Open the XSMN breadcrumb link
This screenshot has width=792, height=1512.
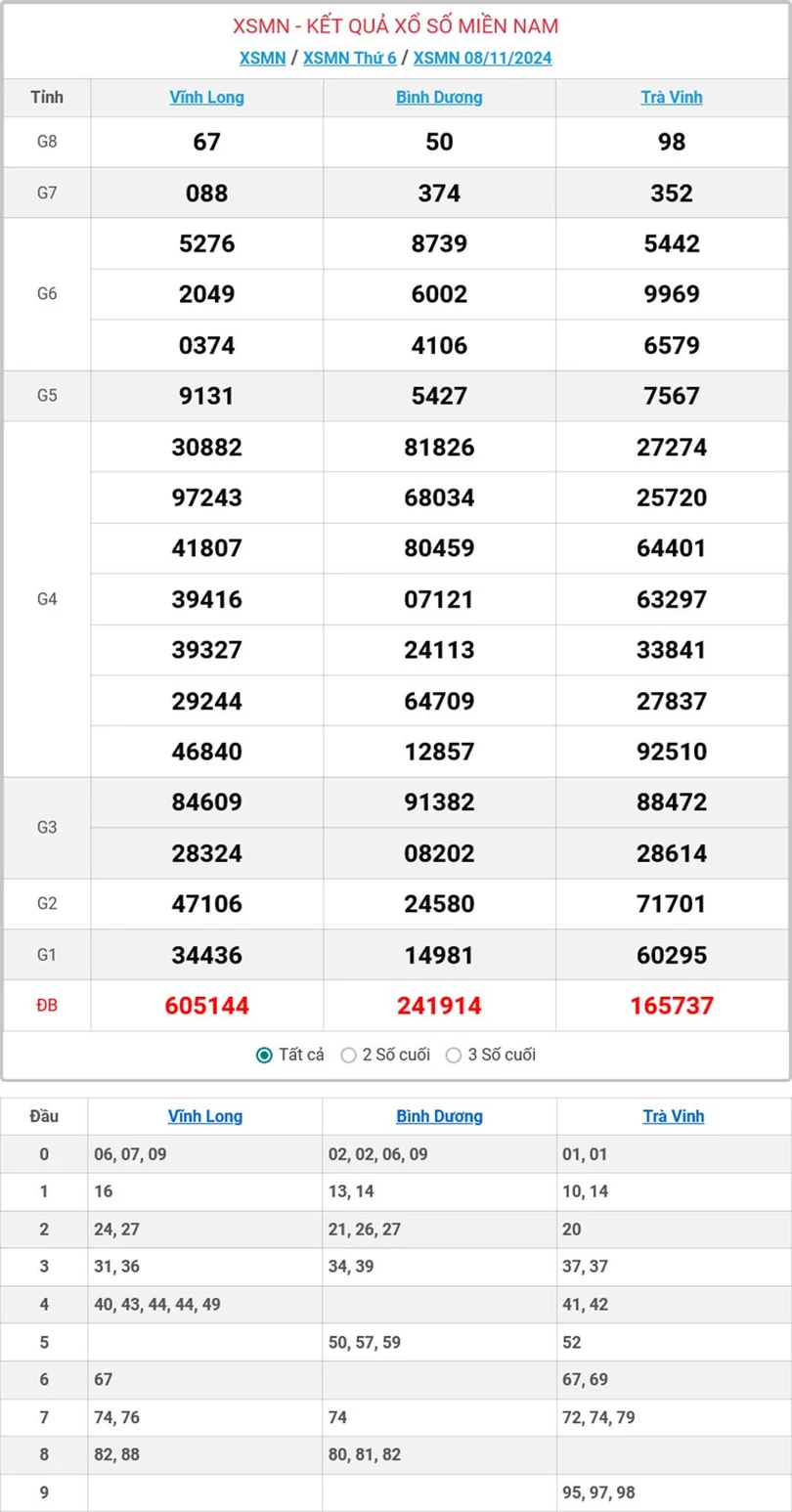(x=262, y=58)
